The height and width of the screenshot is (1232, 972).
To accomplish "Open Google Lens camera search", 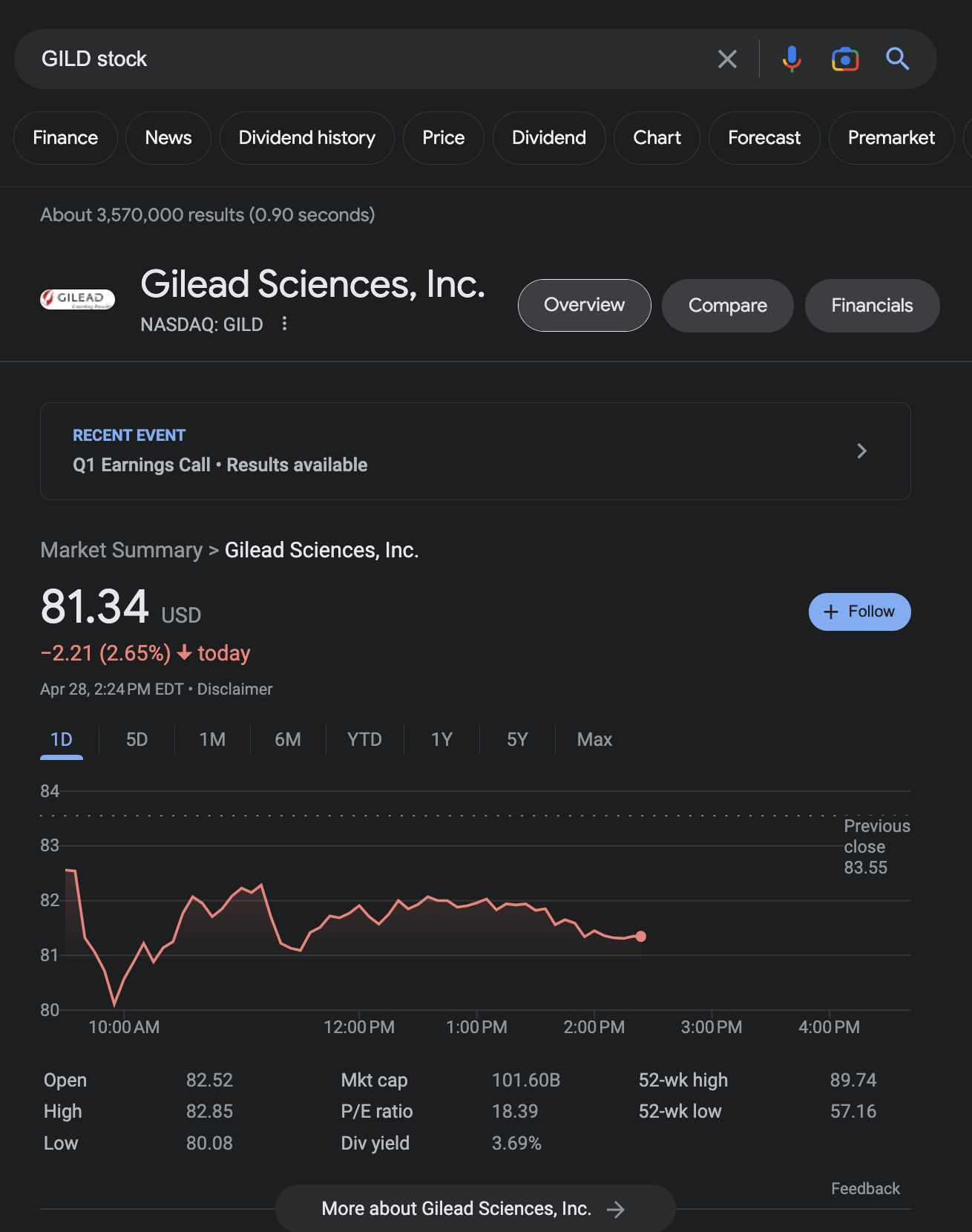I will [x=845, y=59].
